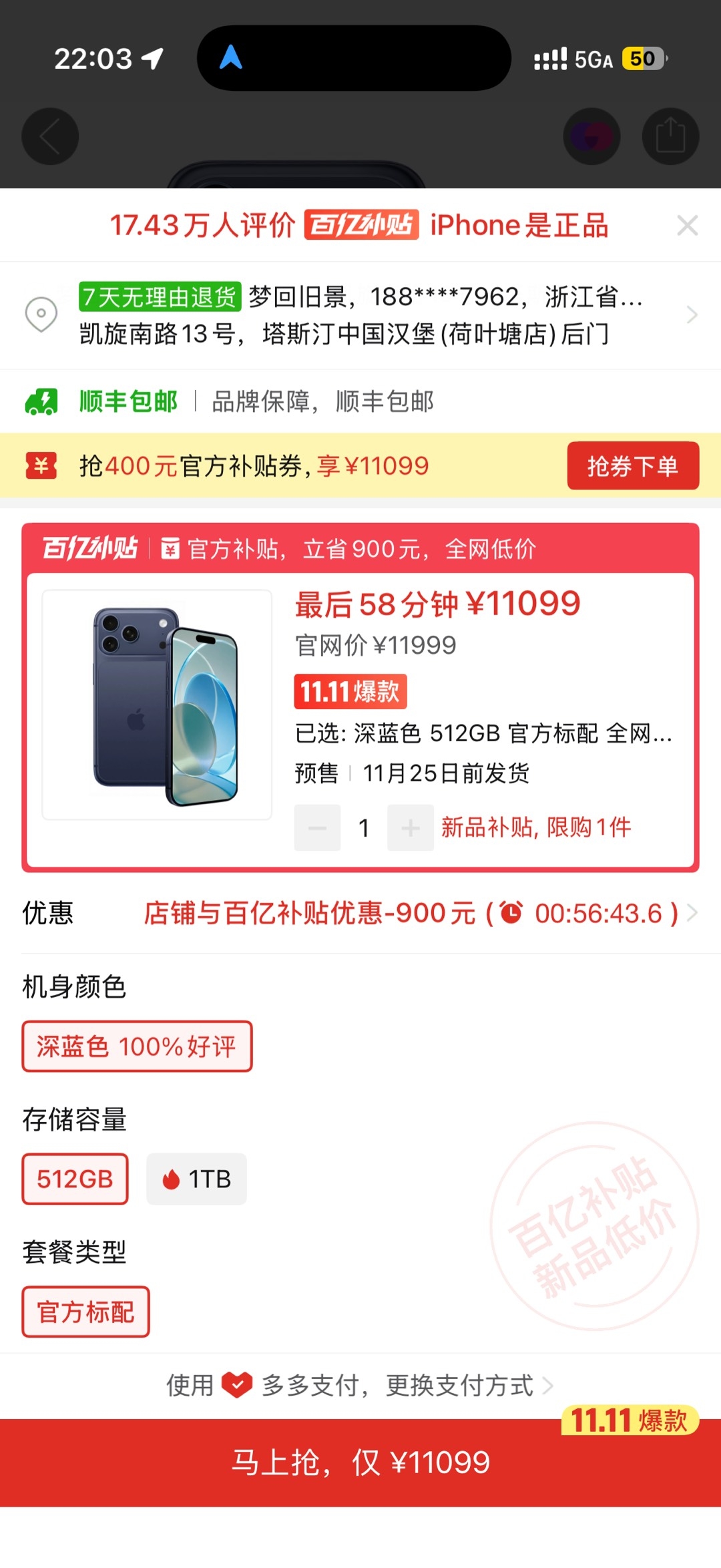Go back using the top-left arrow
The image size is (721, 1568).
click(x=50, y=137)
